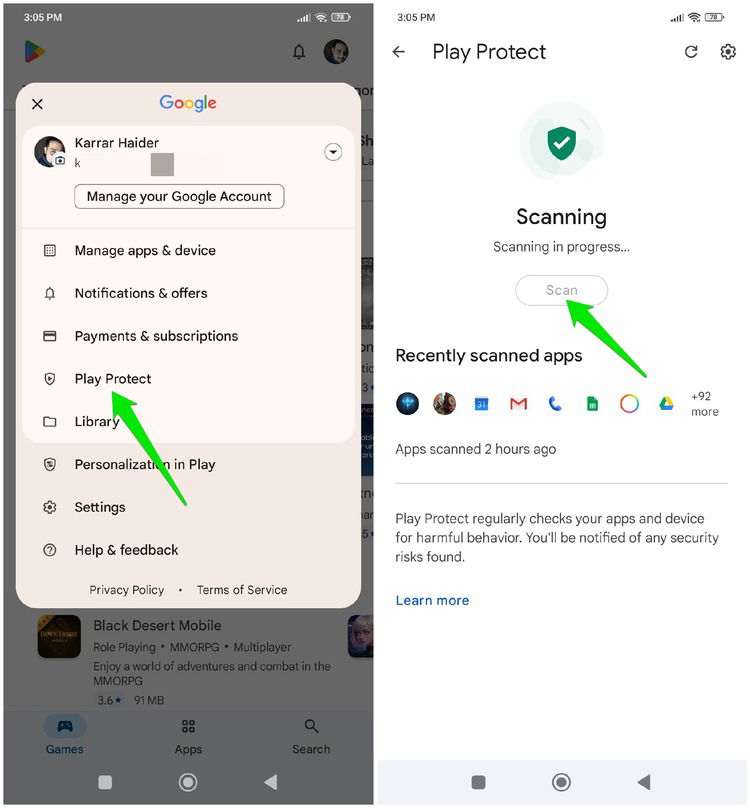Viewport: 750px width, 808px height.
Task: View the Terms of Service
Action: 242,590
